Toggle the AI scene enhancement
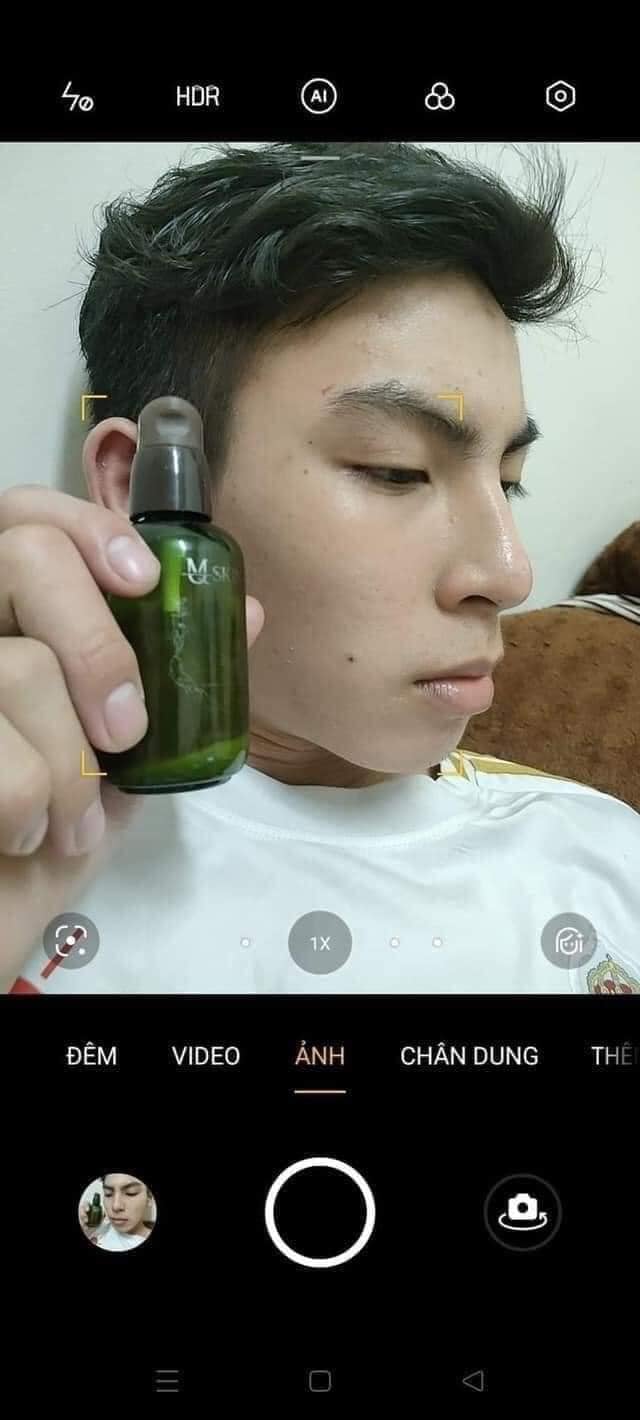640x1420 pixels. click(319, 97)
